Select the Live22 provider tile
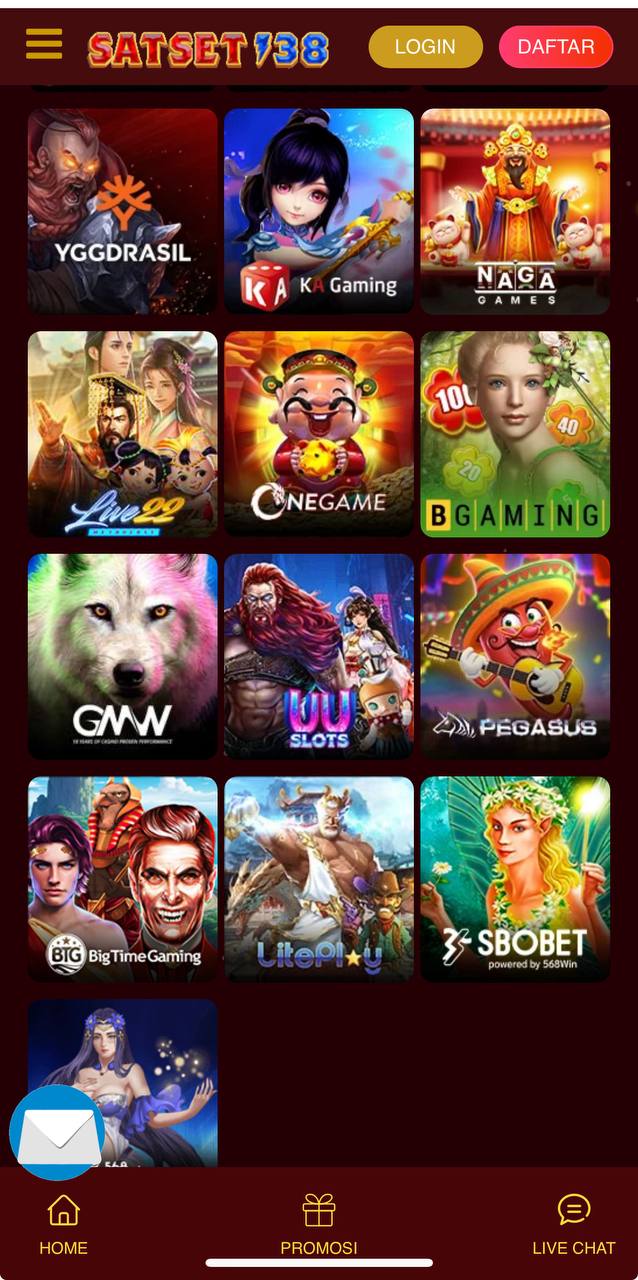This screenshot has width=638, height=1280. (122, 434)
